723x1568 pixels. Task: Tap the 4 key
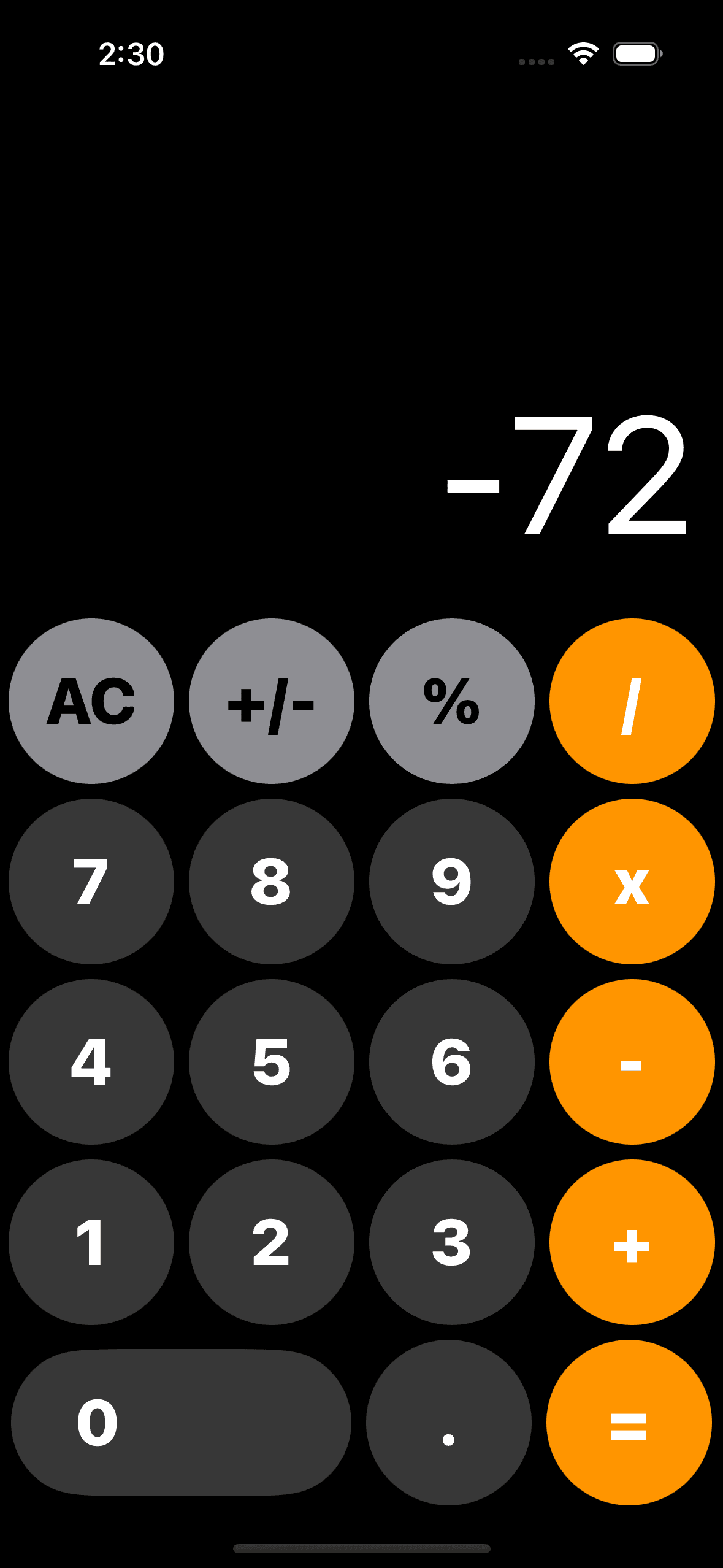point(91,1062)
